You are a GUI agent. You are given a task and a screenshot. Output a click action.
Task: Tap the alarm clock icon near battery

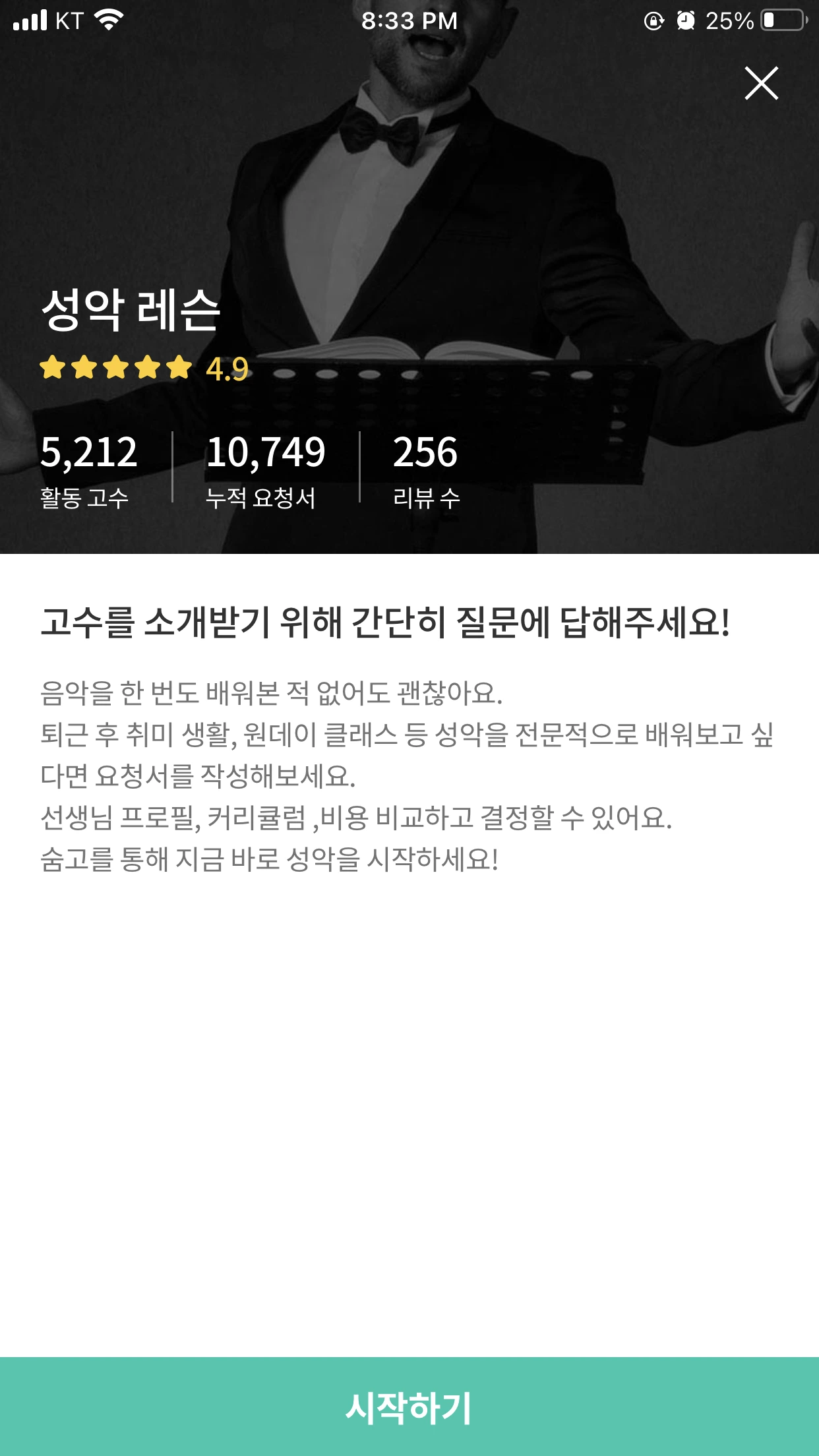point(686,21)
